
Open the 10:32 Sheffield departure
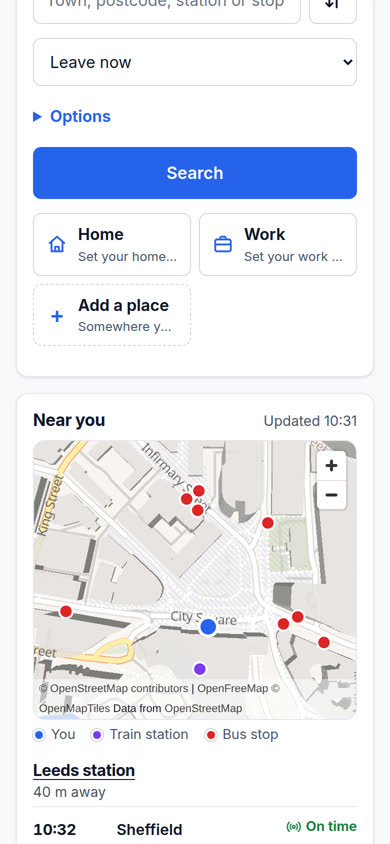click(195, 828)
